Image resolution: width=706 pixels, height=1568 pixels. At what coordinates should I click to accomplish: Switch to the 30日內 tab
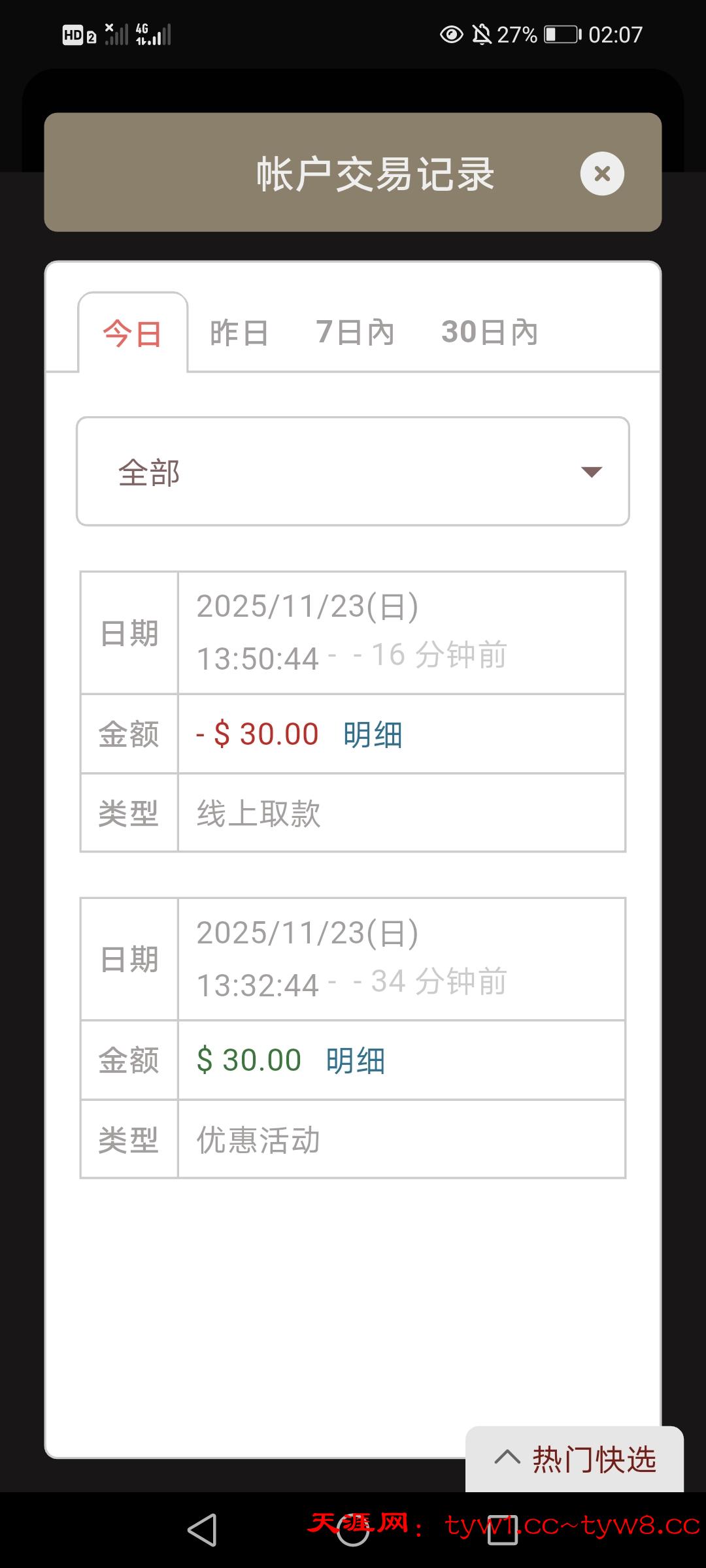490,333
